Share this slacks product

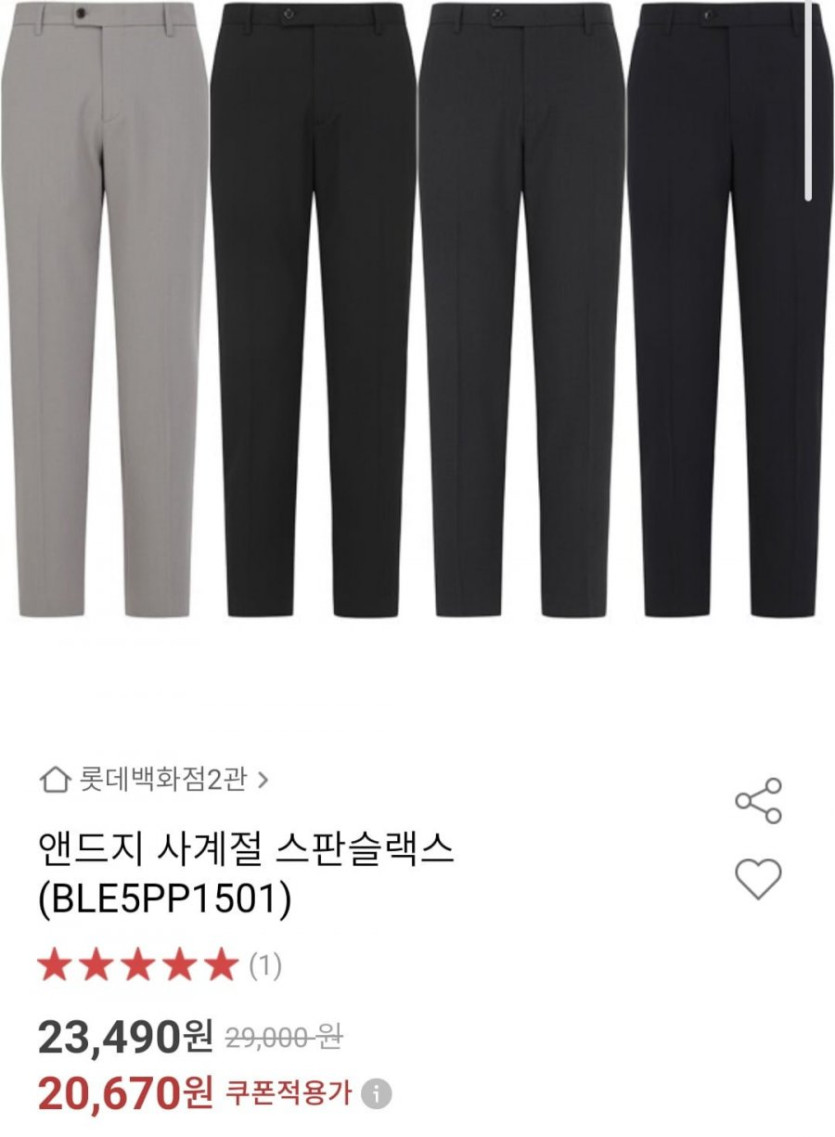[x=758, y=800]
